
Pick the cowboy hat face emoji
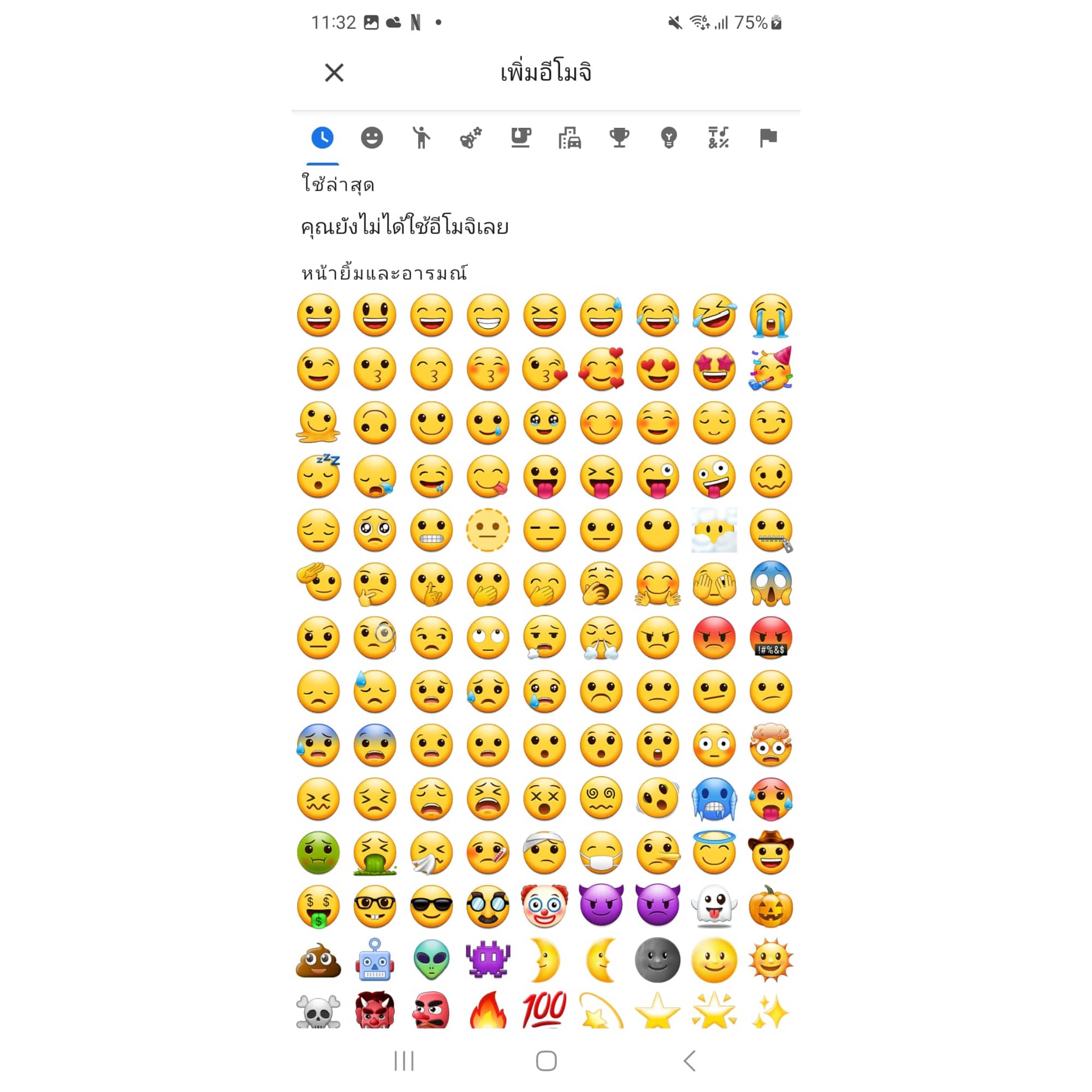771,852
